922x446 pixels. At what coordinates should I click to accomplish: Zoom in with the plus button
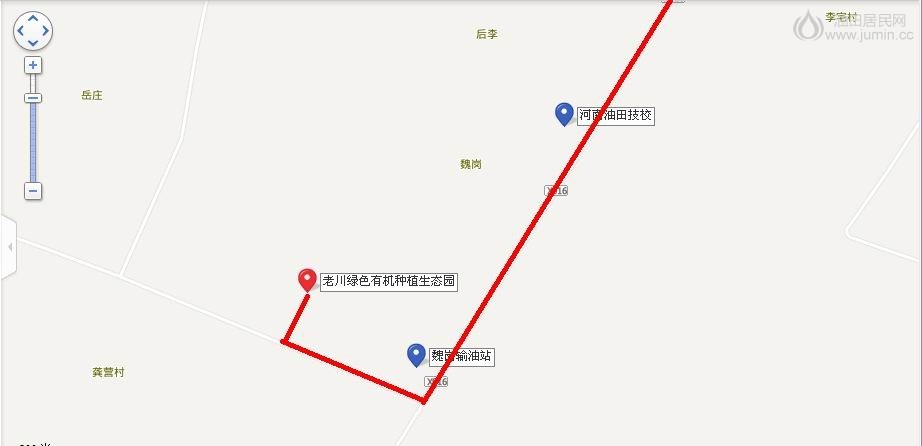coord(33,65)
